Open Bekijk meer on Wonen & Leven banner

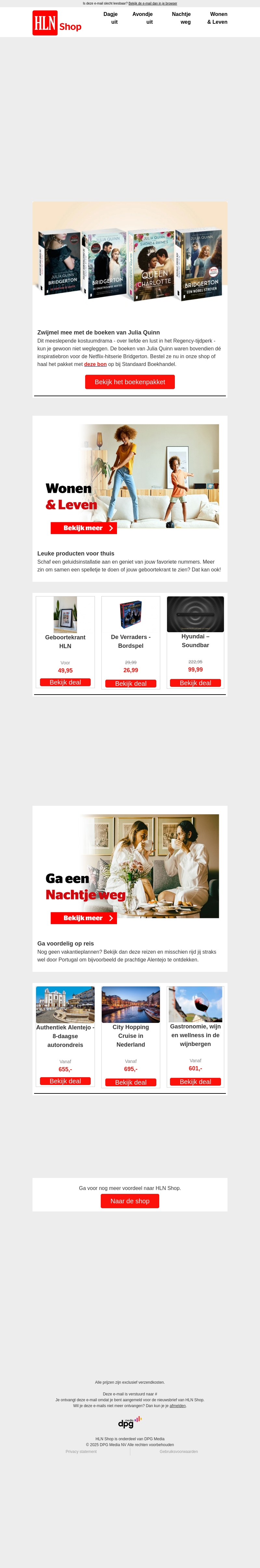[84, 528]
